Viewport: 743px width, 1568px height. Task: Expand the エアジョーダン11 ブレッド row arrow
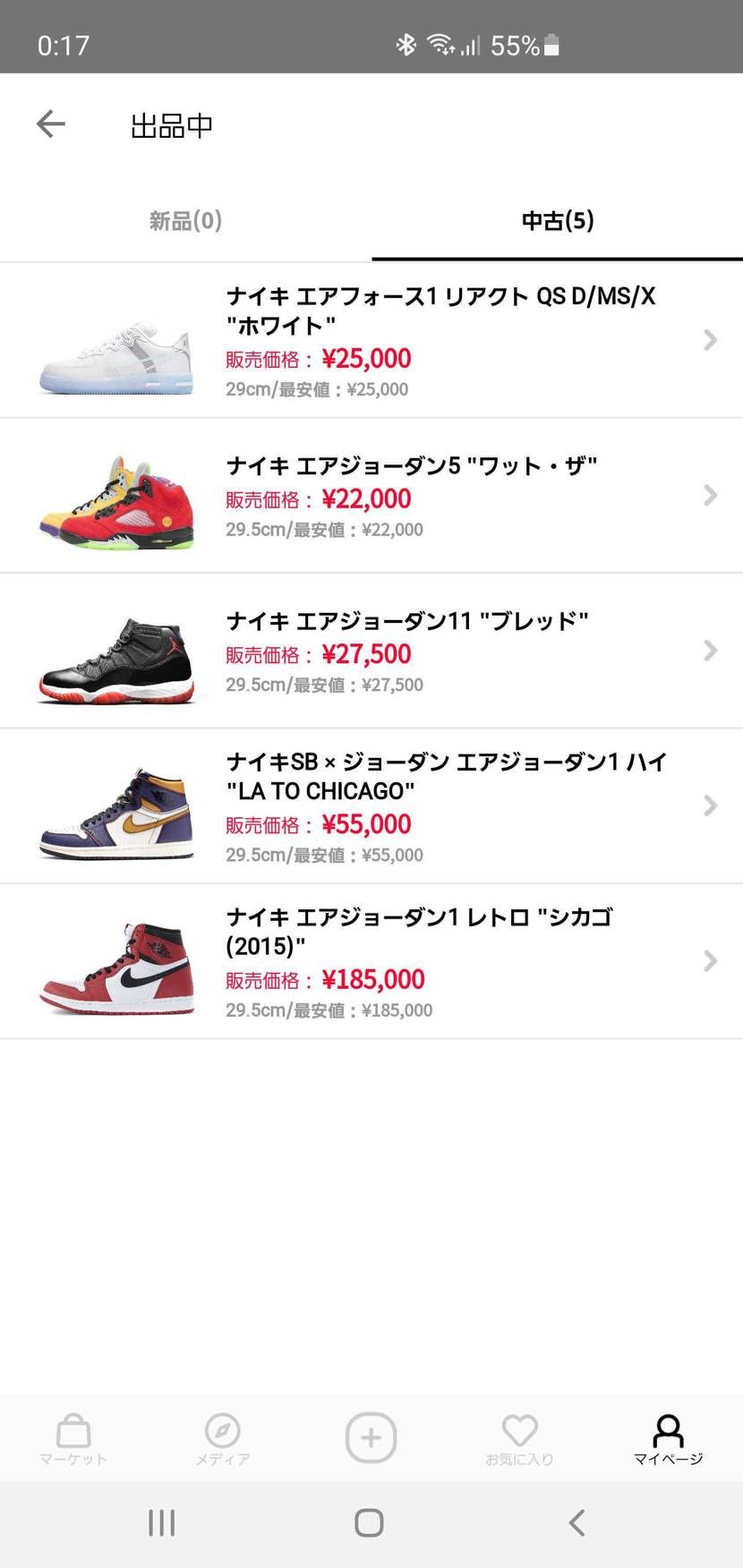point(709,651)
